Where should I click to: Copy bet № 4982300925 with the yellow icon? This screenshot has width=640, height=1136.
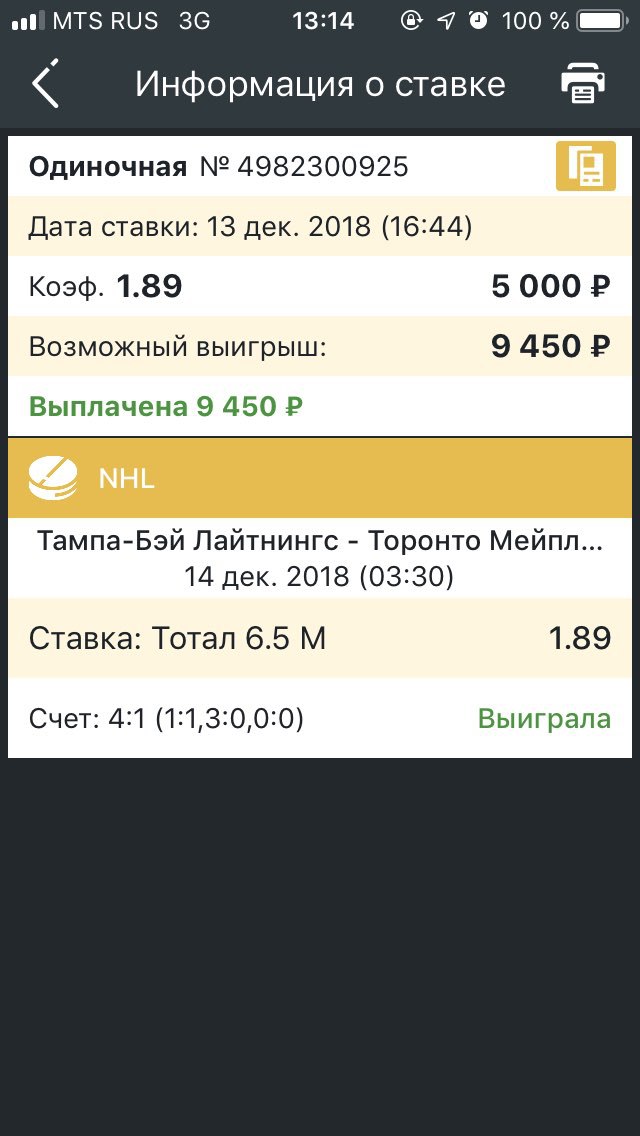click(x=586, y=167)
